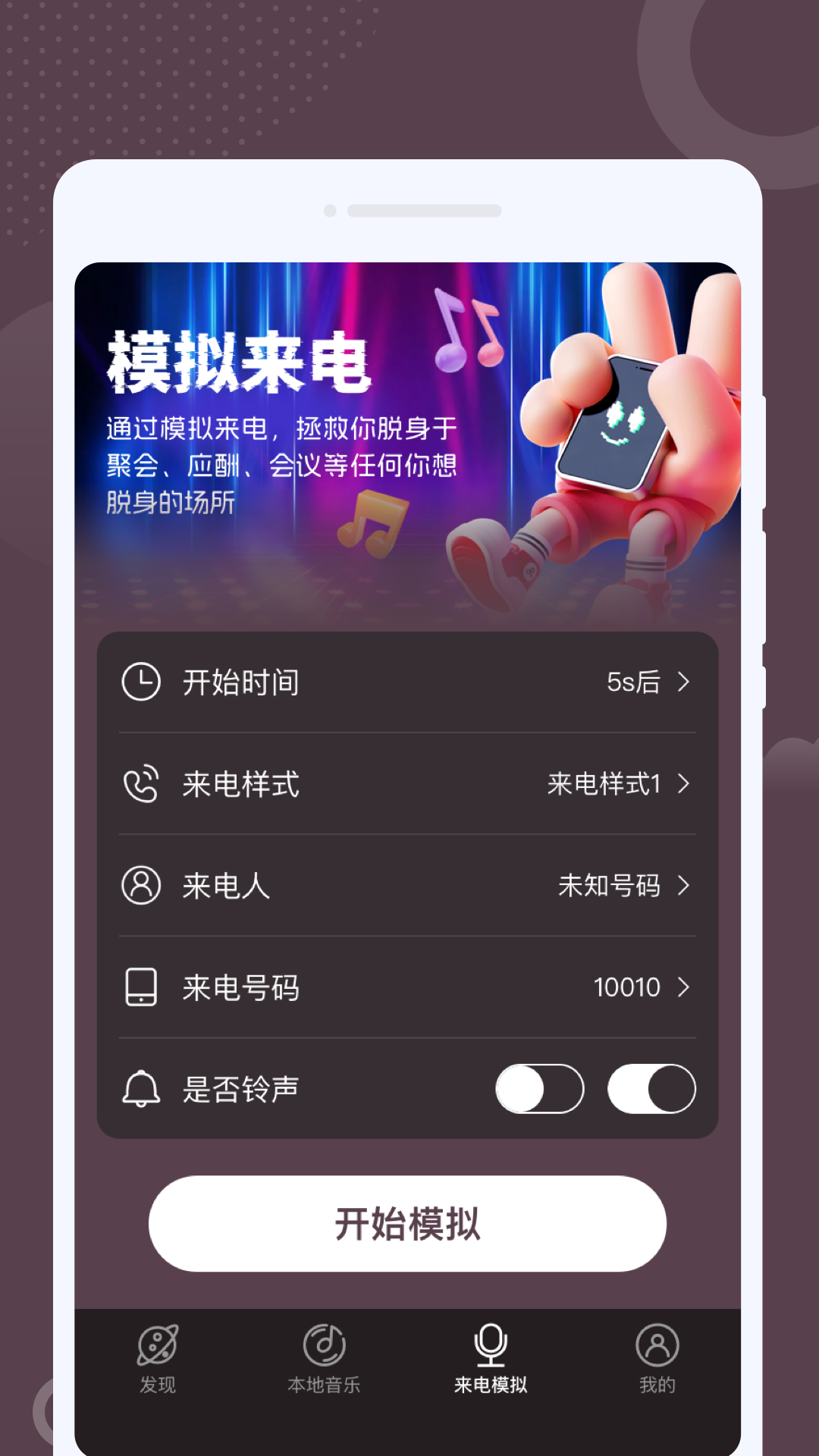Switch to the 本地音乐 tab

[325, 1357]
